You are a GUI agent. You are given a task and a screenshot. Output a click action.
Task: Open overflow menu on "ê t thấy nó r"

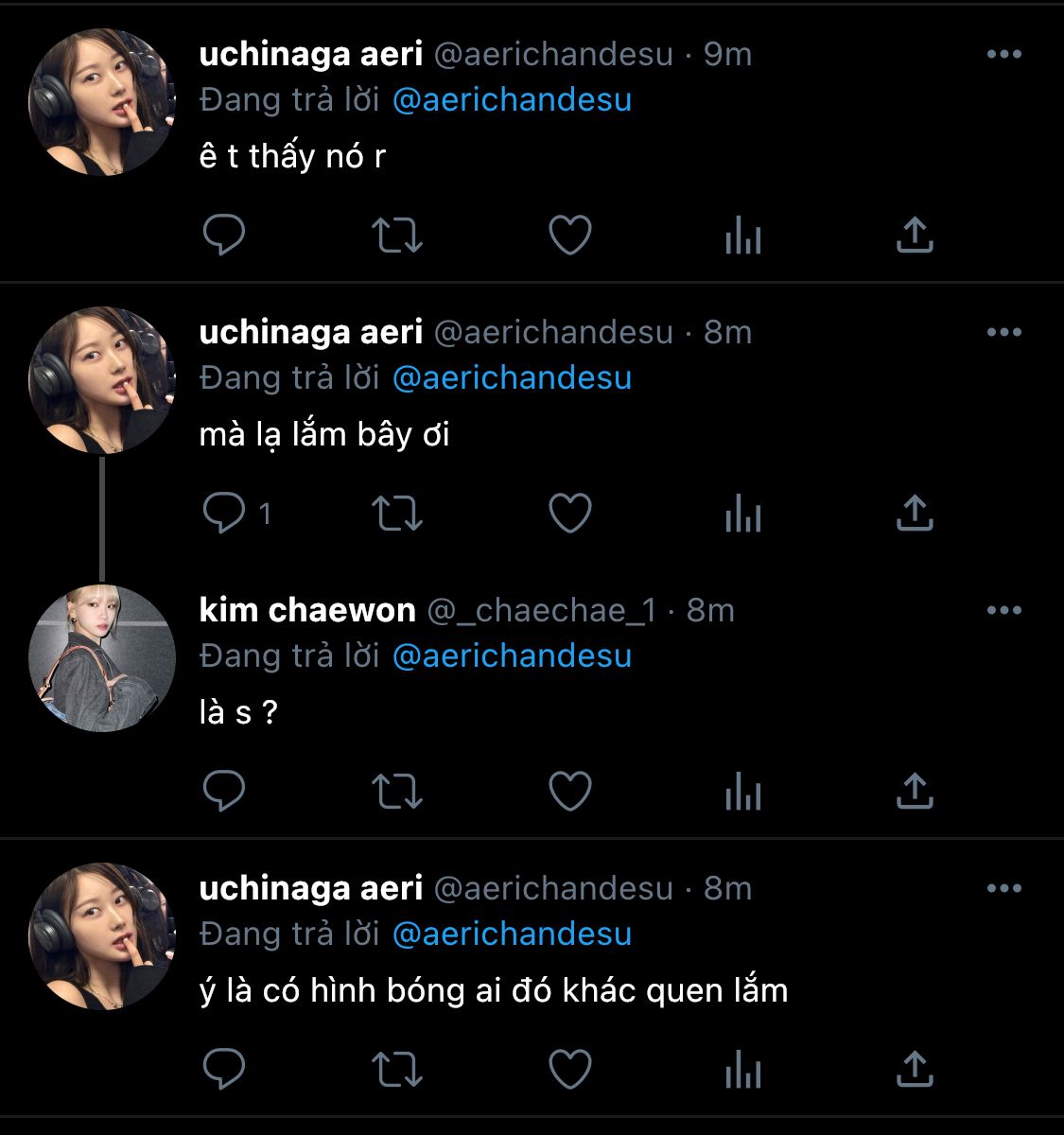(1003, 54)
